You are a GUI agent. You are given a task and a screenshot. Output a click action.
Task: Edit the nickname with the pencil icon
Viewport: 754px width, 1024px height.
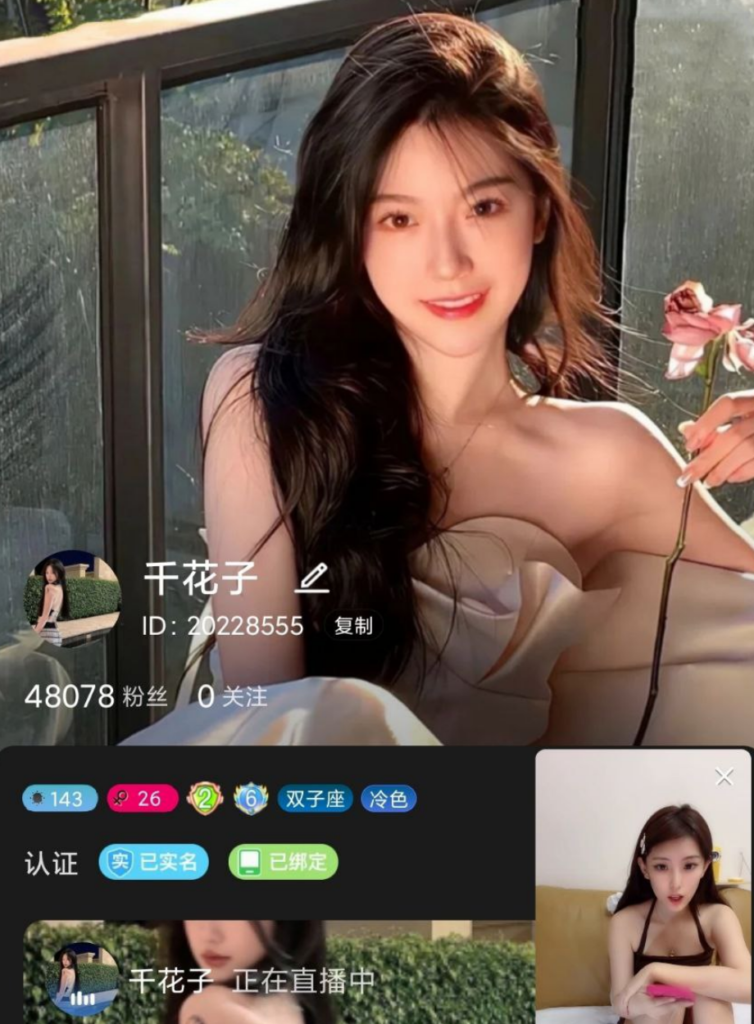coord(312,579)
